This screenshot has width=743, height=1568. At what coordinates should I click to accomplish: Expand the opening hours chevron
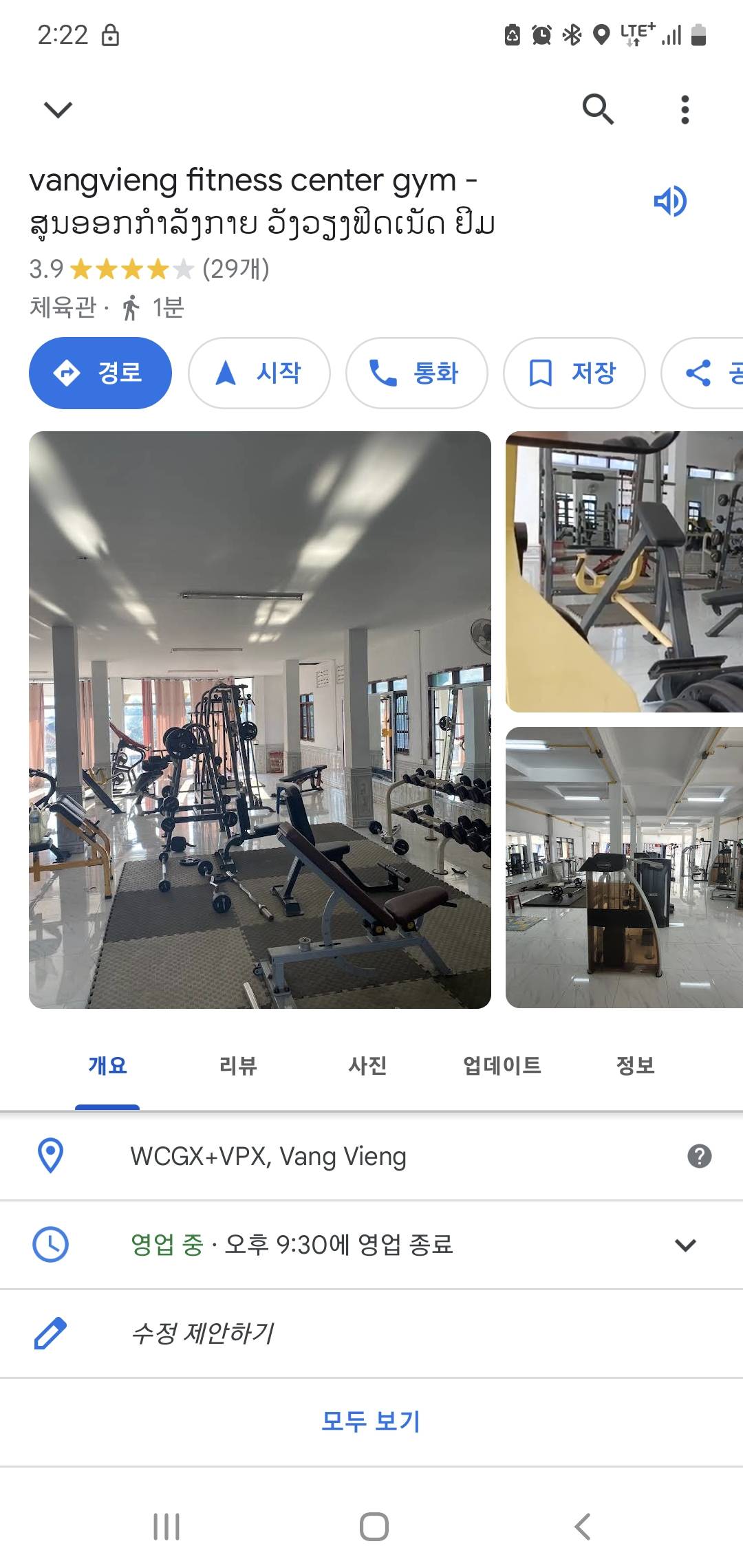point(685,1245)
